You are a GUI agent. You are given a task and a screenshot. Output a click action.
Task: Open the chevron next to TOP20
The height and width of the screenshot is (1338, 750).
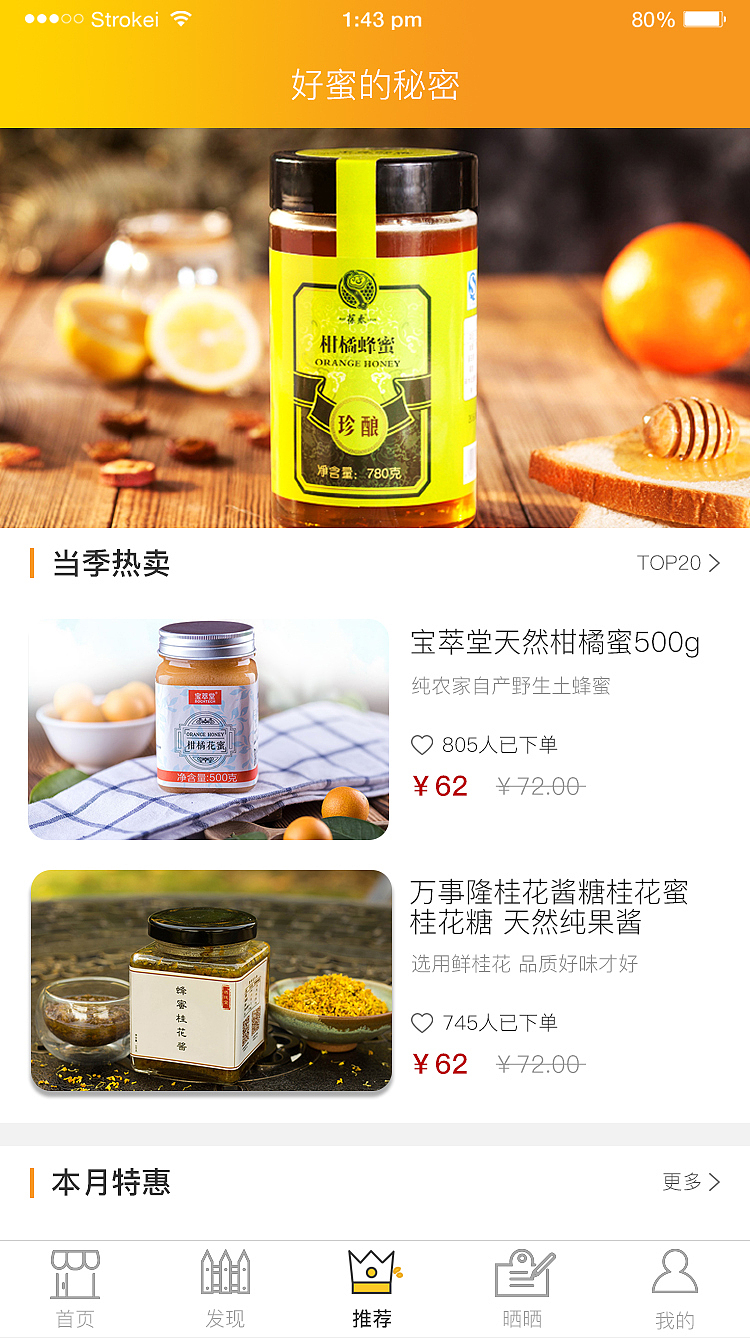tap(713, 562)
